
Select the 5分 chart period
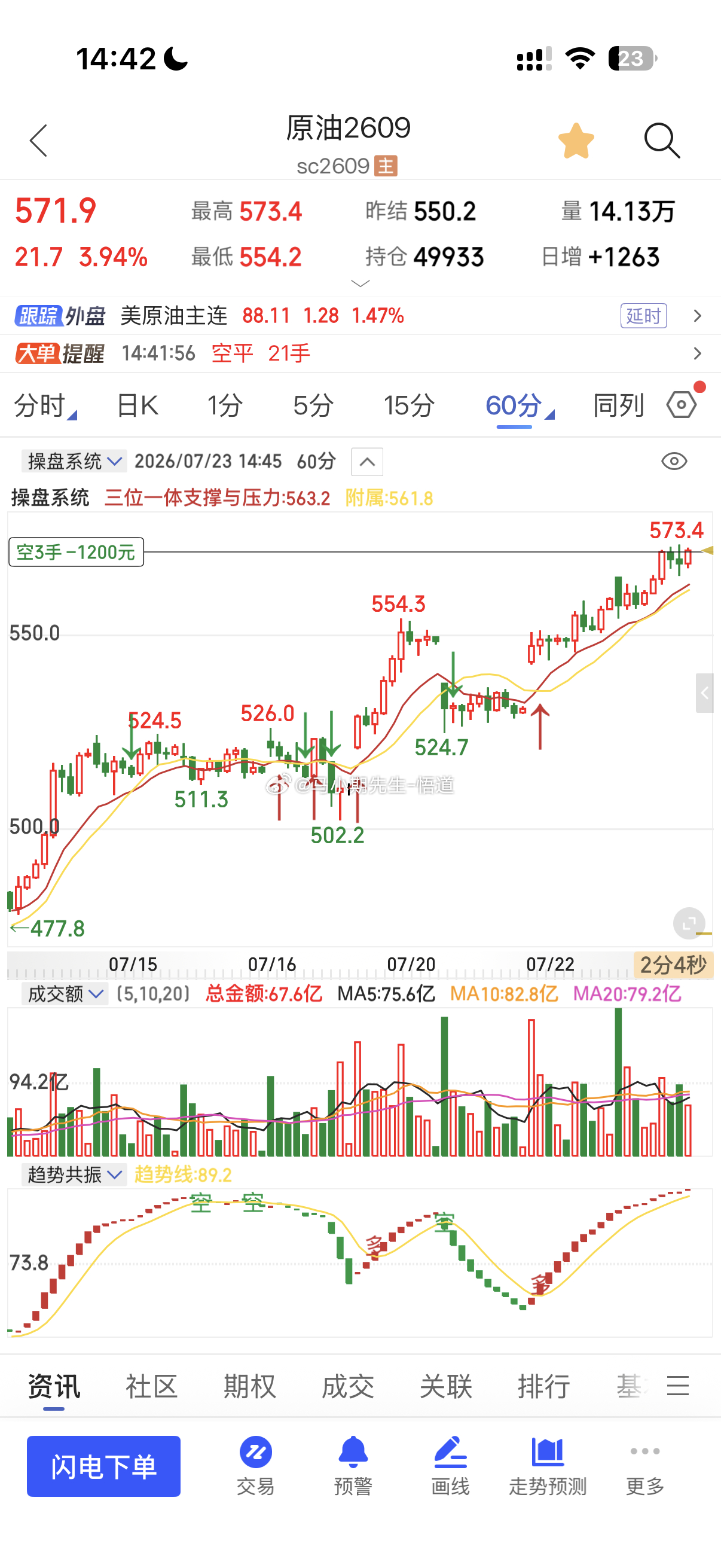tap(313, 405)
